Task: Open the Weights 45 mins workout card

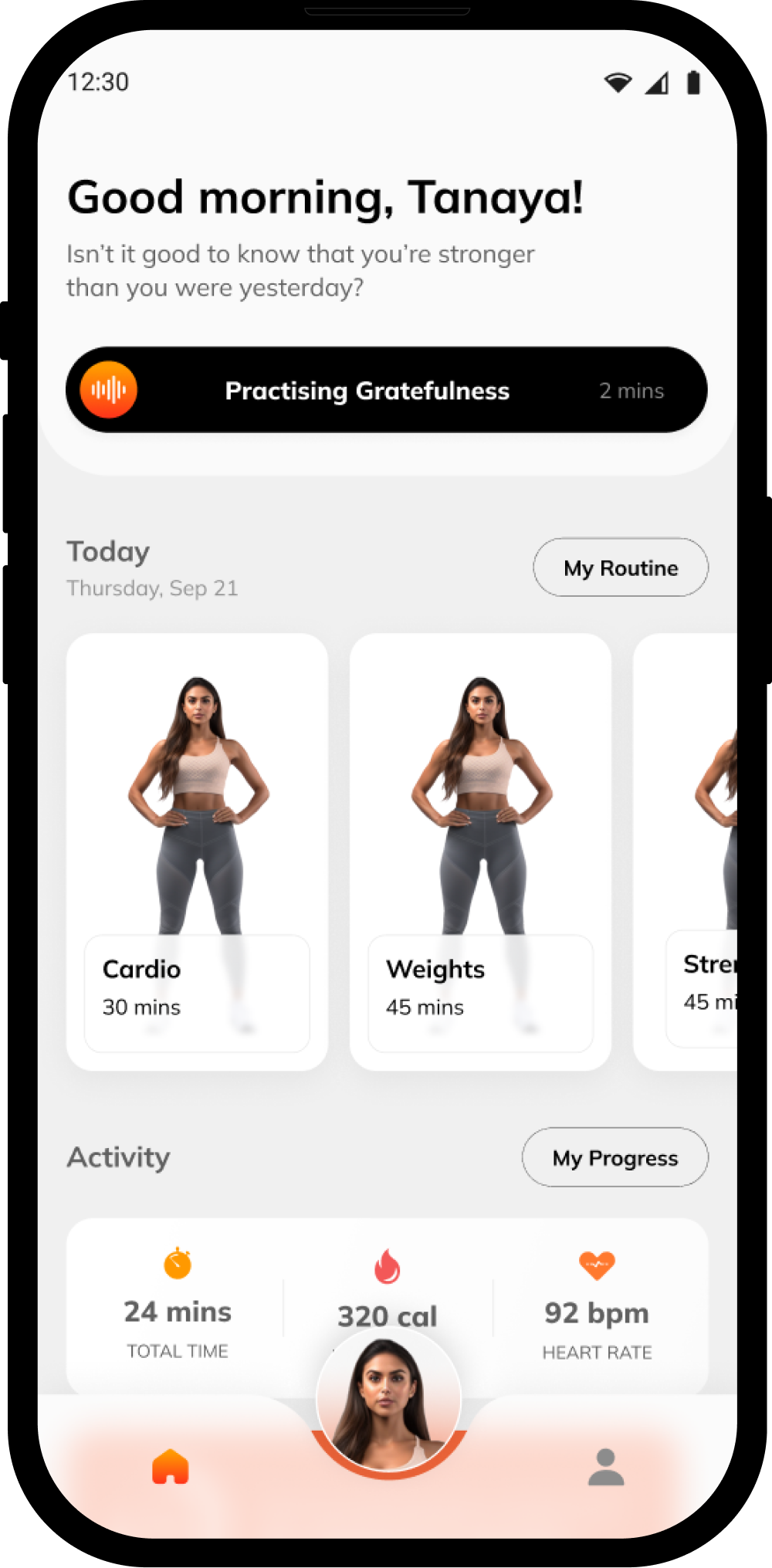Action: pyautogui.click(x=480, y=851)
